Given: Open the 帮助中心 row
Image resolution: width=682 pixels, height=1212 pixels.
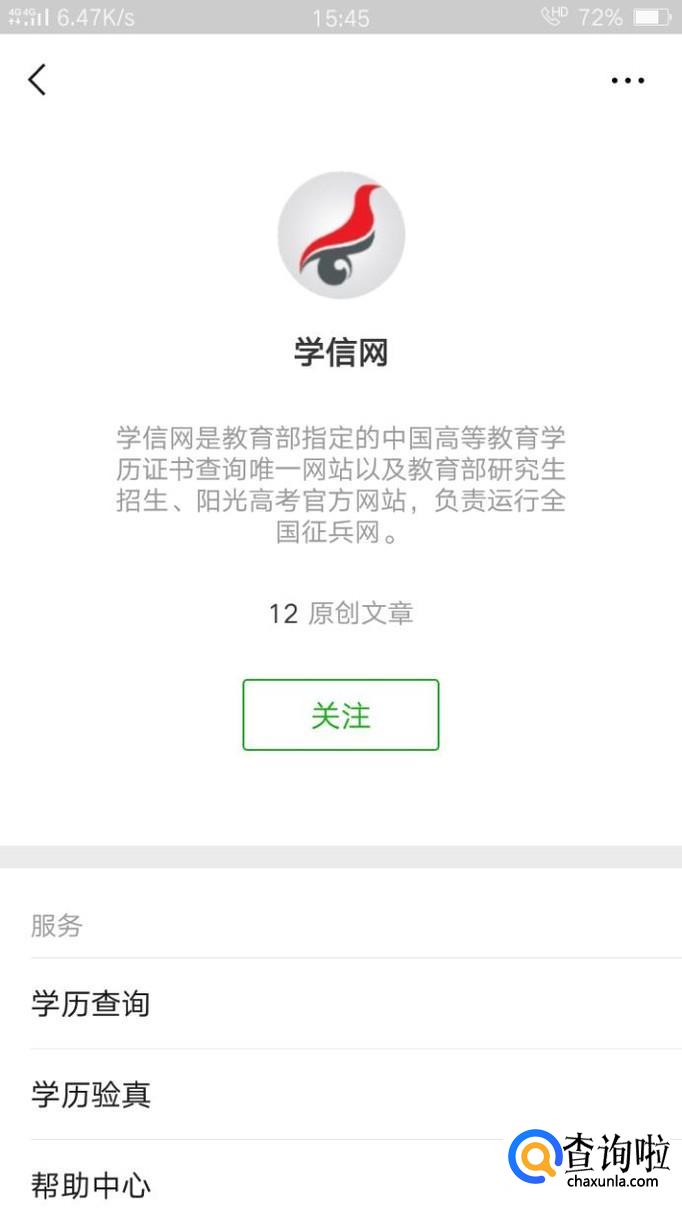Looking at the screenshot, I should point(90,1185).
